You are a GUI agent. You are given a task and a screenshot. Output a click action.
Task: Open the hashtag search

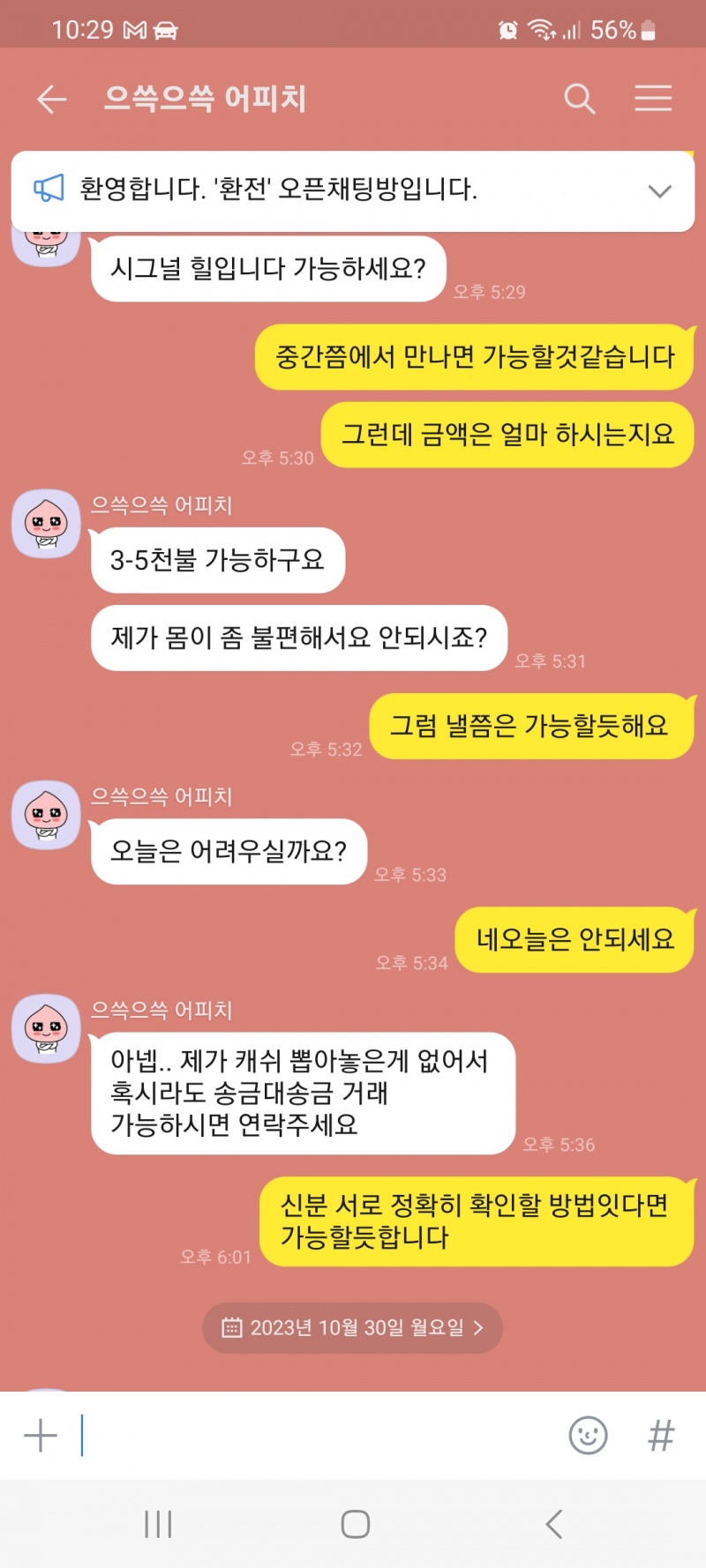[661, 1436]
